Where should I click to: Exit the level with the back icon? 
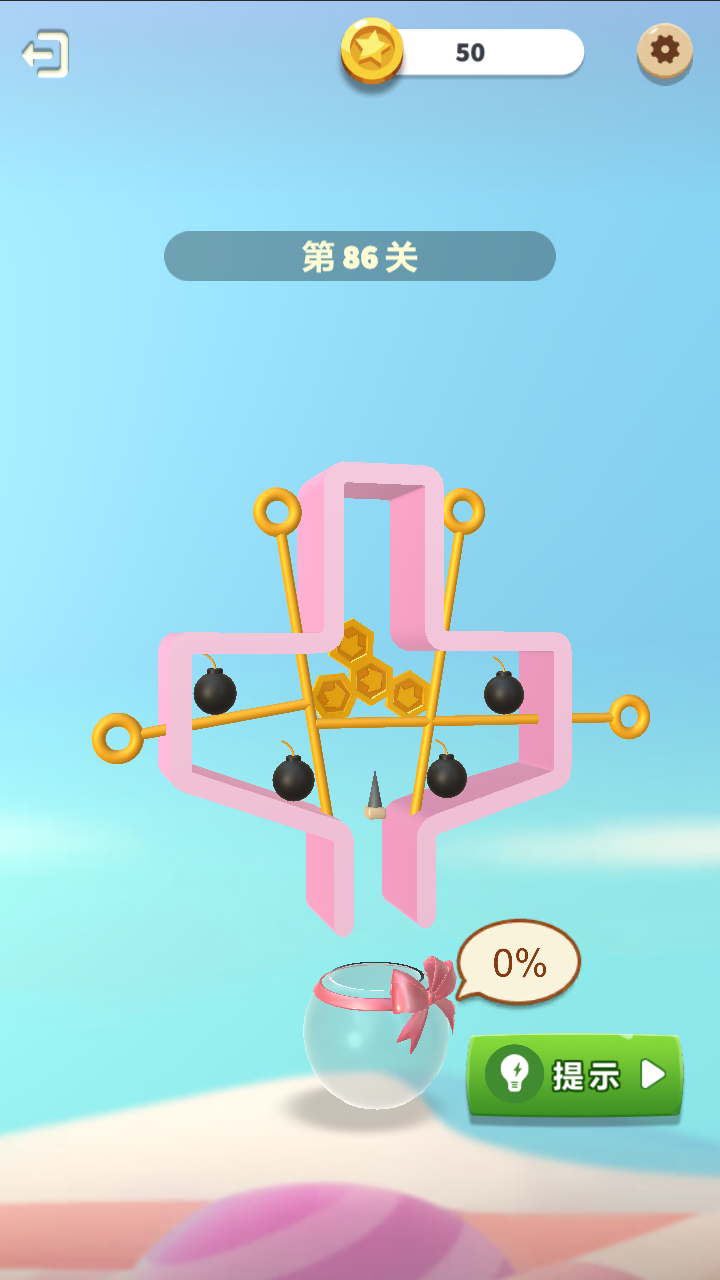[45, 54]
